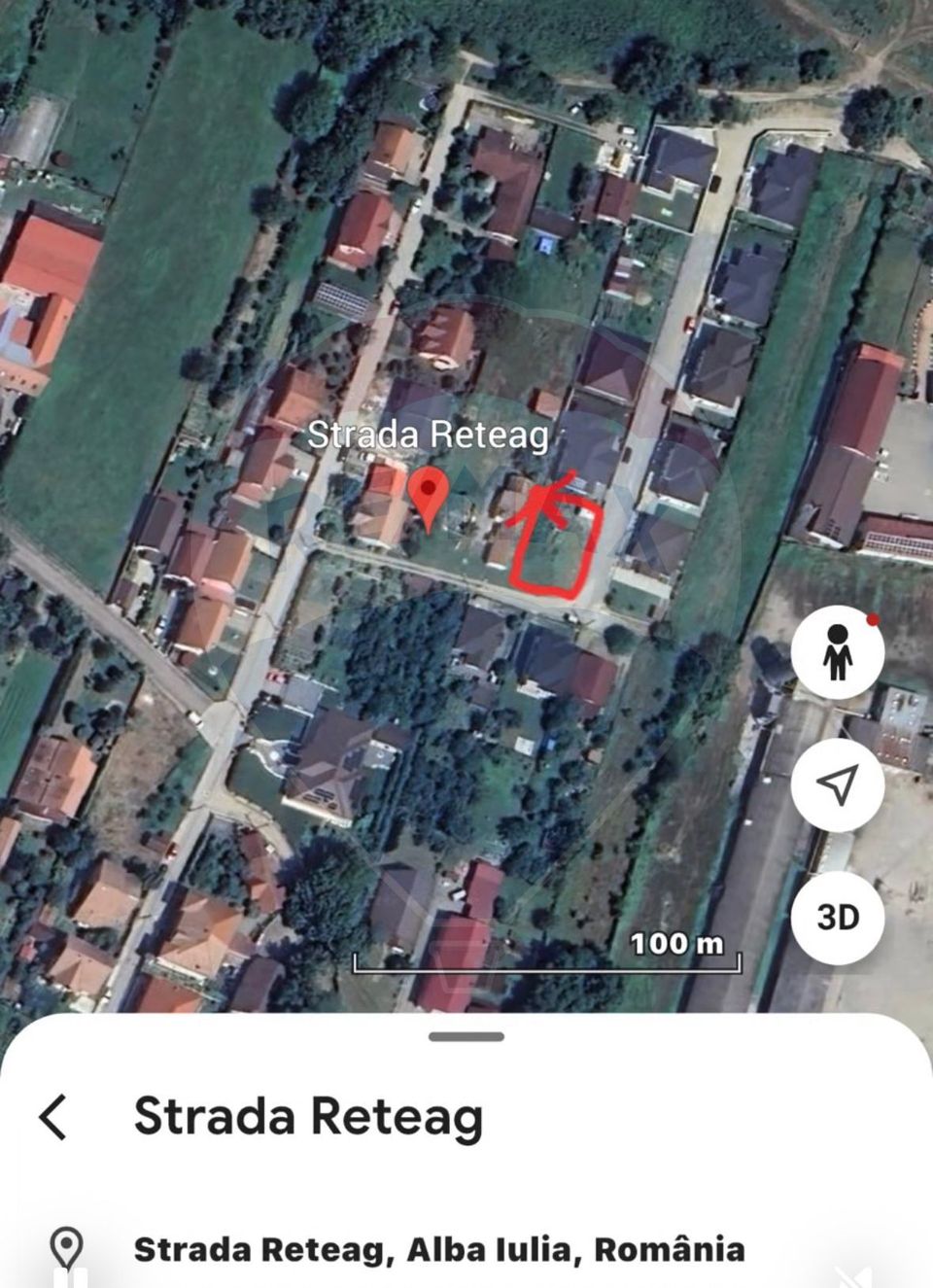
Task: Open Strada Reteag, Alba Iulia, România address
Action: pyautogui.click(x=440, y=1246)
